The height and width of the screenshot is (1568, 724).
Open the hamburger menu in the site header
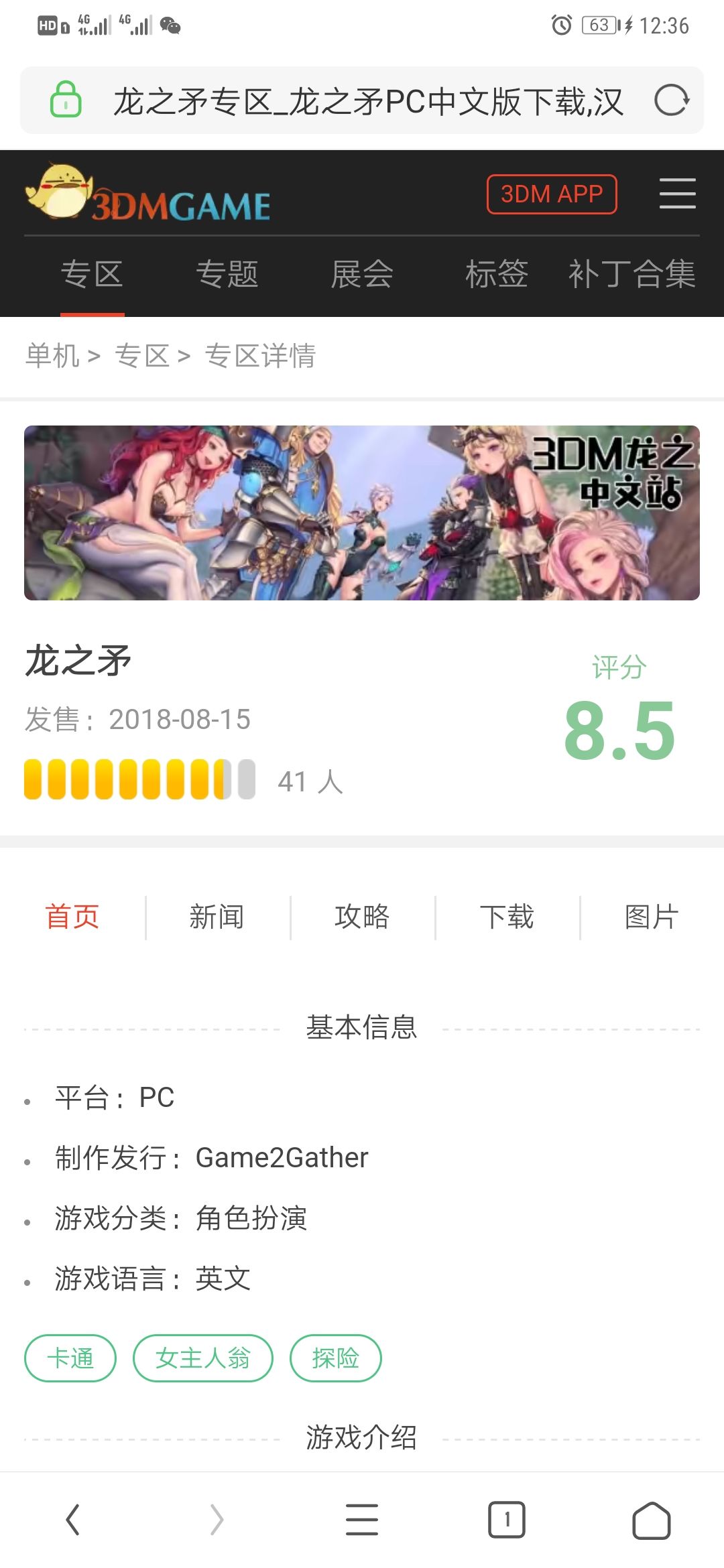pos(677,194)
